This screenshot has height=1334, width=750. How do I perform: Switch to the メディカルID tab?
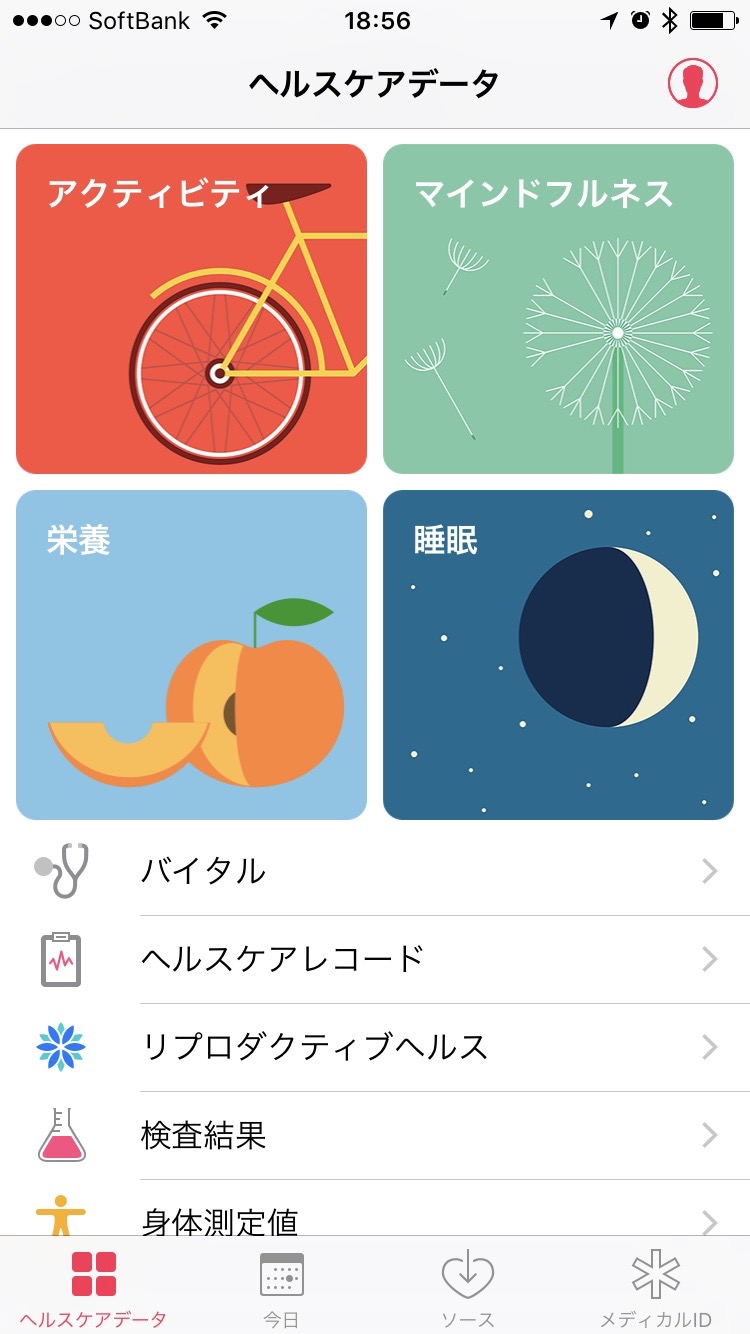655,1286
